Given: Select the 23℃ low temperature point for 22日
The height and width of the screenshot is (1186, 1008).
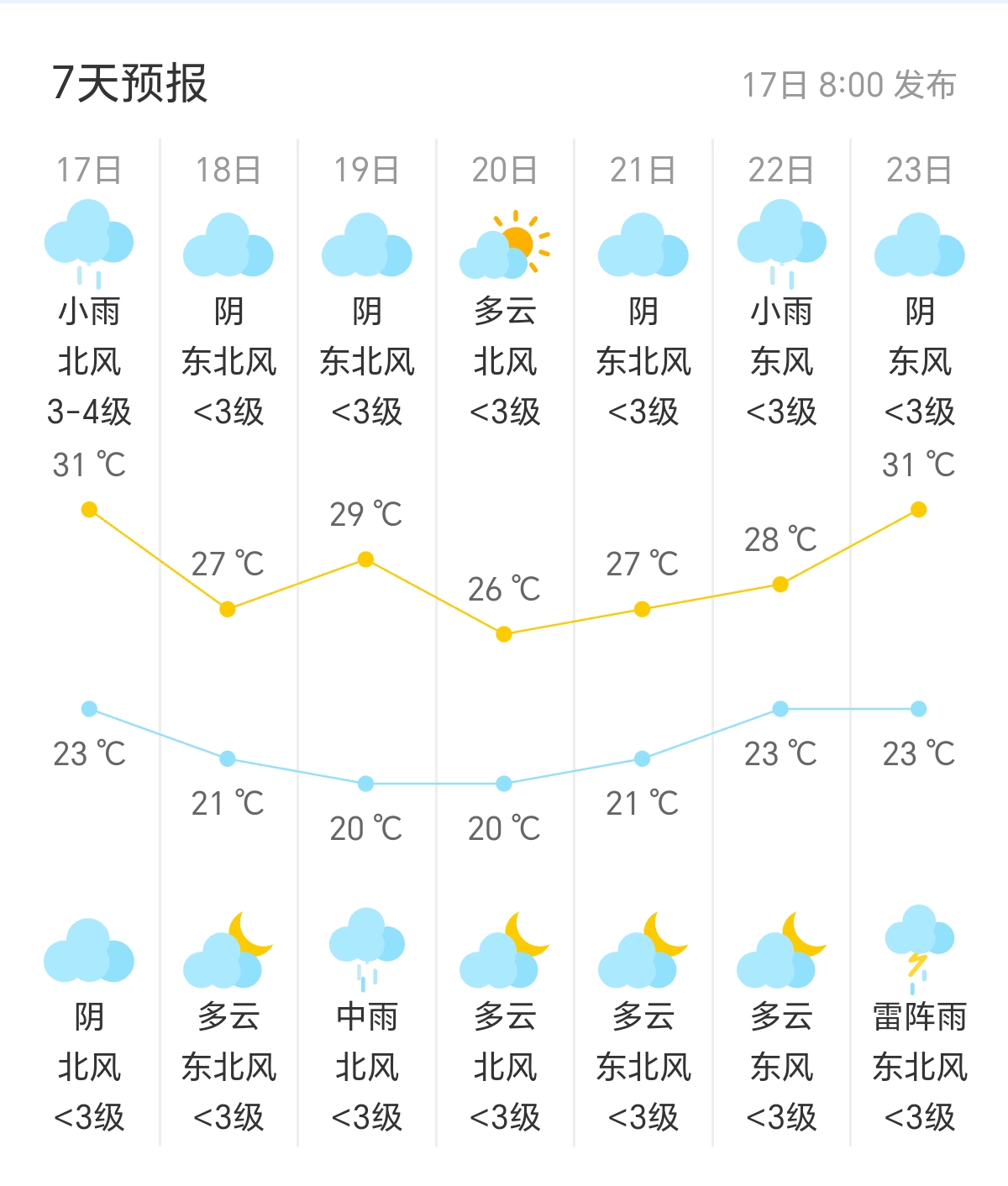Looking at the screenshot, I should (x=781, y=708).
